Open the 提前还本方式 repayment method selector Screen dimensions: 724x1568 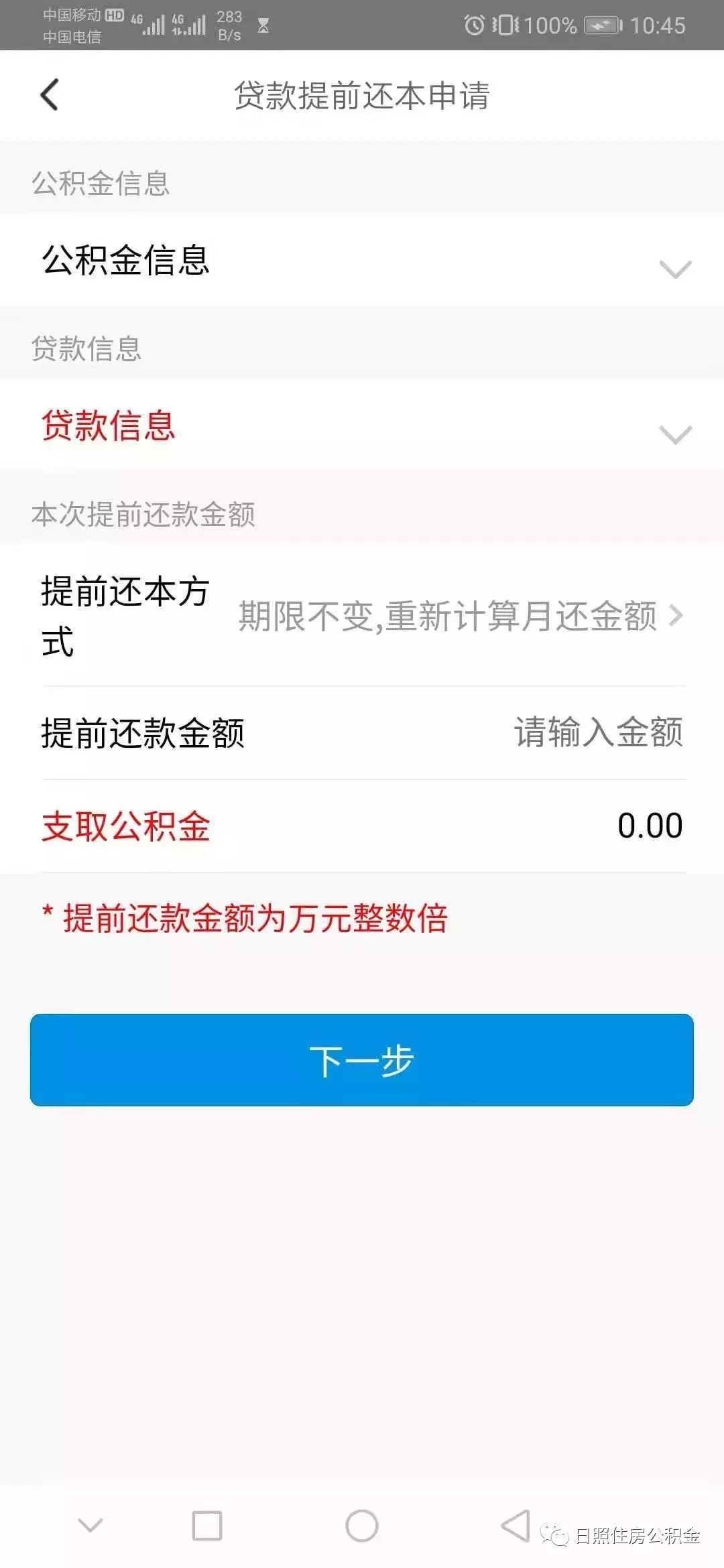point(362,616)
